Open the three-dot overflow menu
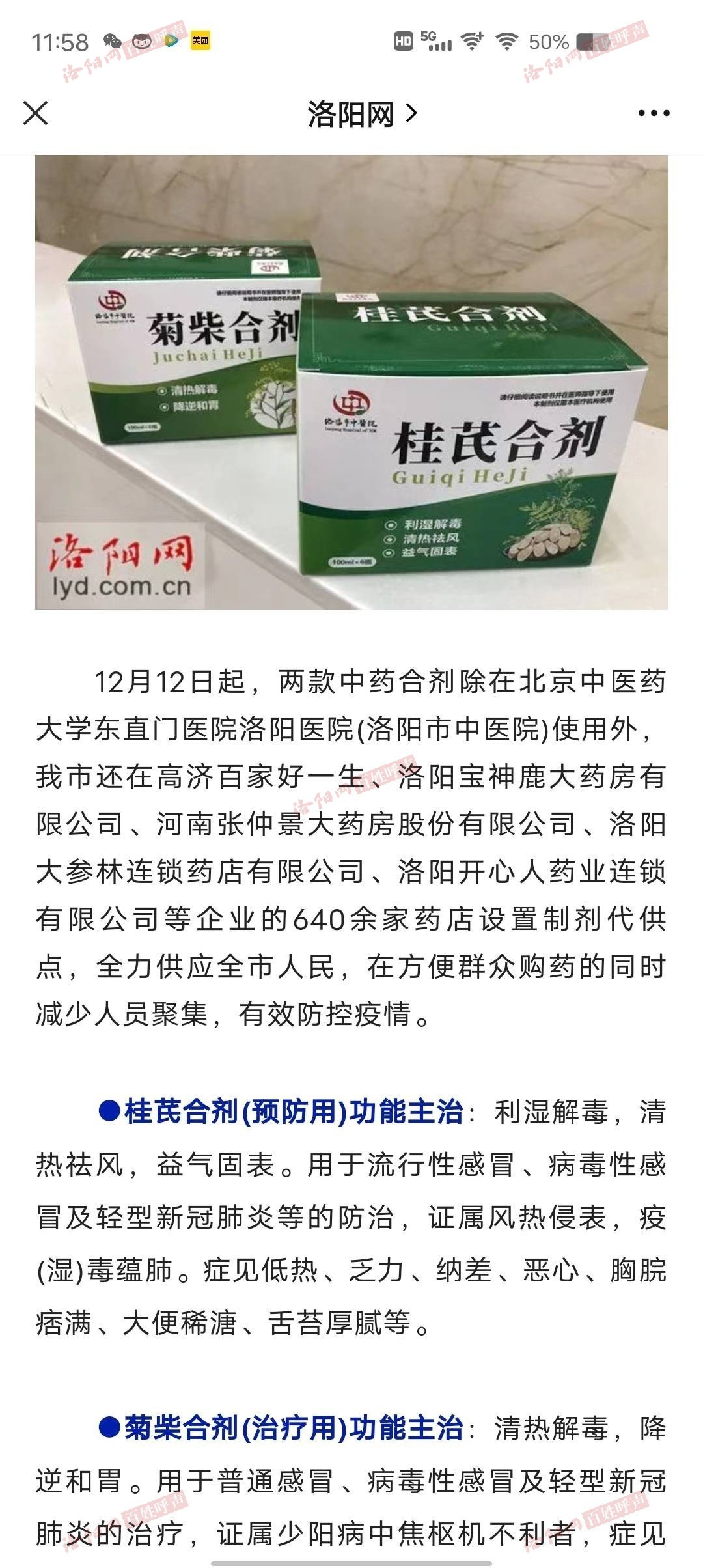This screenshot has width=703, height=1568. (653, 114)
